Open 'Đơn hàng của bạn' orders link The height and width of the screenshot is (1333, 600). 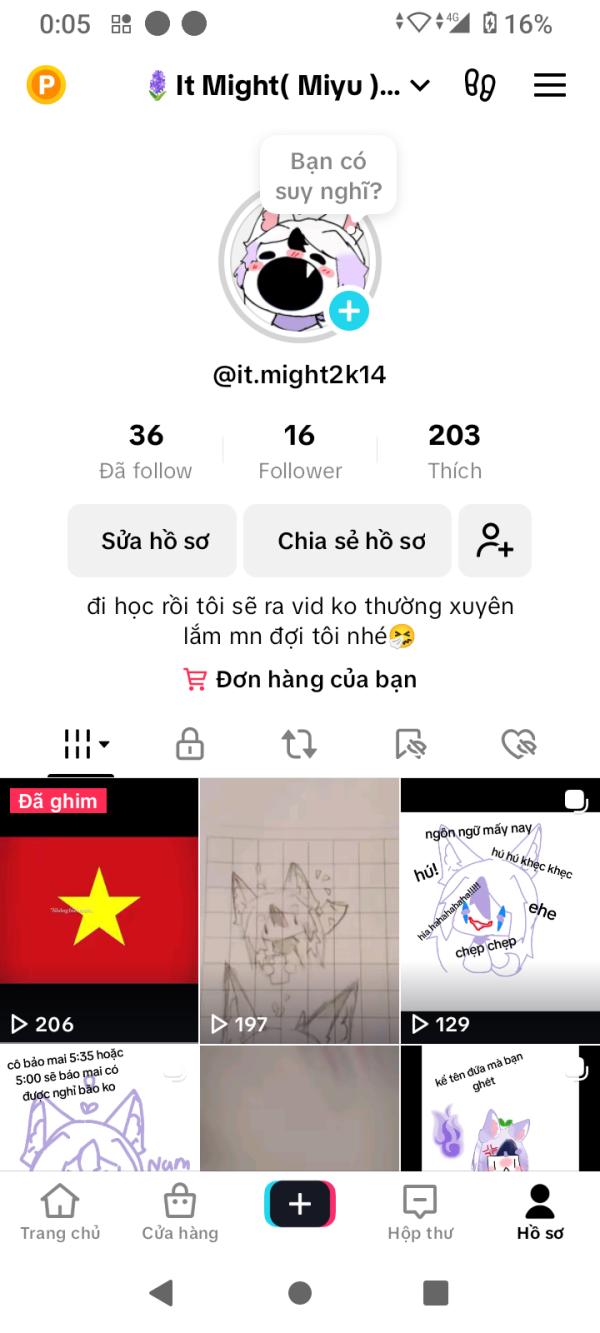tap(300, 680)
